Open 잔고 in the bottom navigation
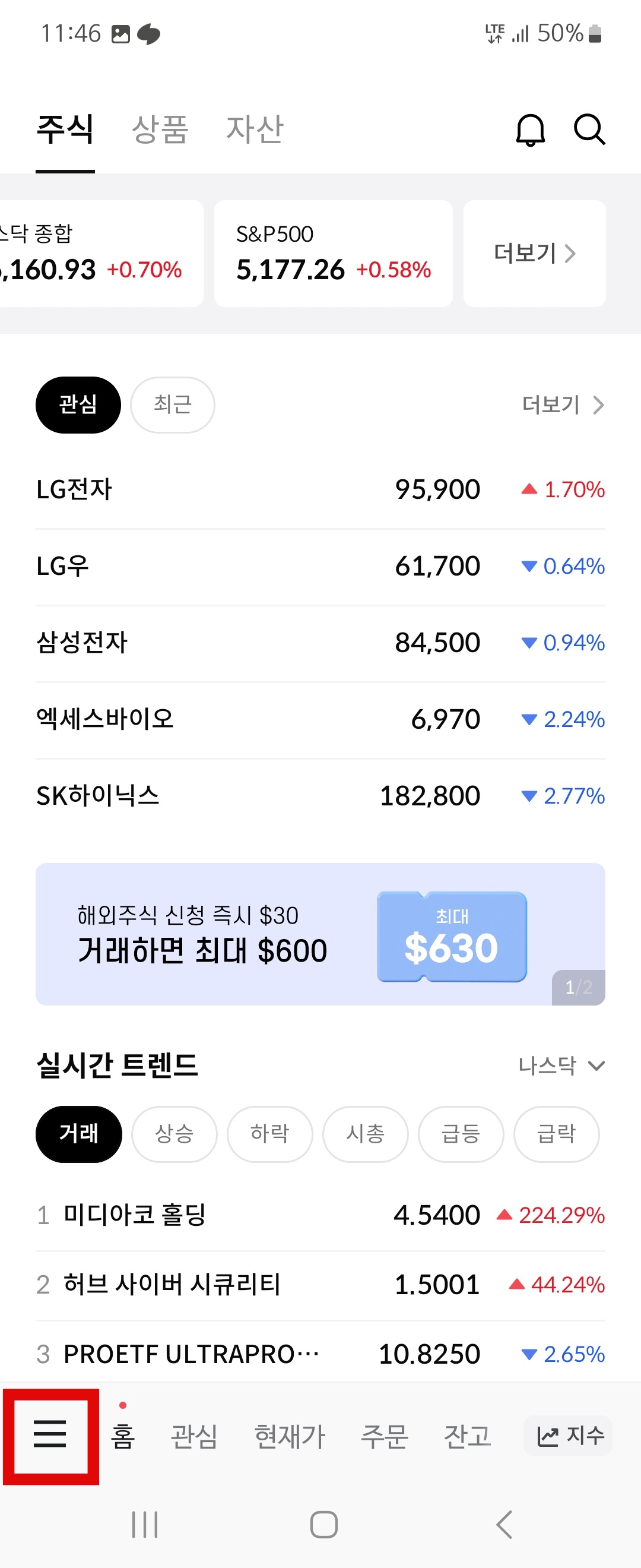 pyautogui.click(x=467, y=1436)
